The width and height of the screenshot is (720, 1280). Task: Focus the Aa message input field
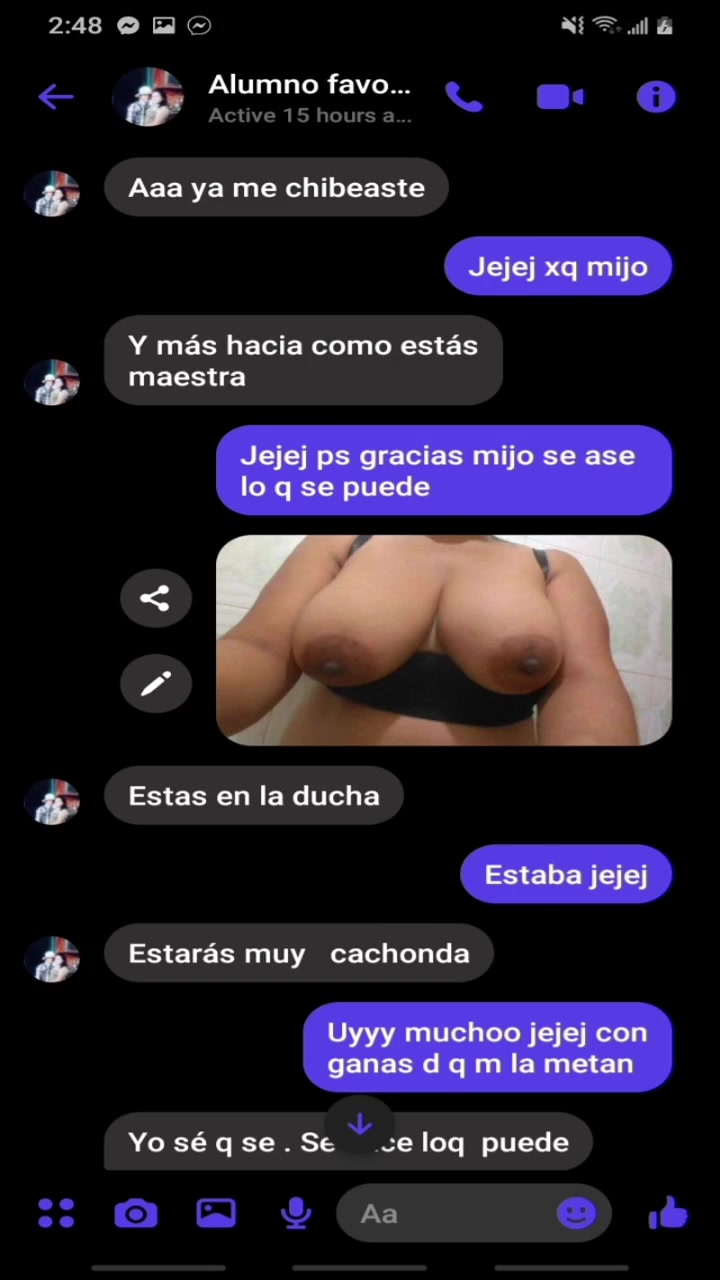click(450, 1213)
